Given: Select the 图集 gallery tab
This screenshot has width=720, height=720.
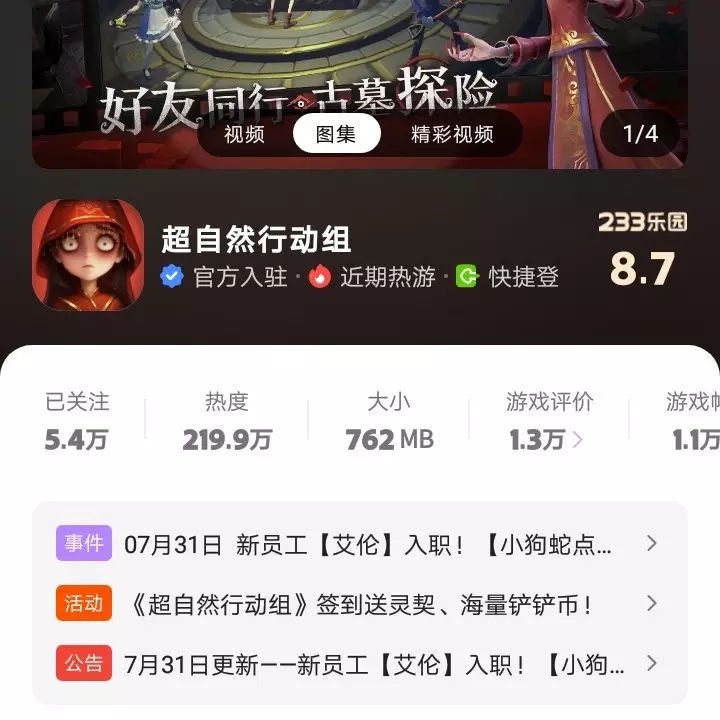Looking at the screenshot, I should [336, 134].
